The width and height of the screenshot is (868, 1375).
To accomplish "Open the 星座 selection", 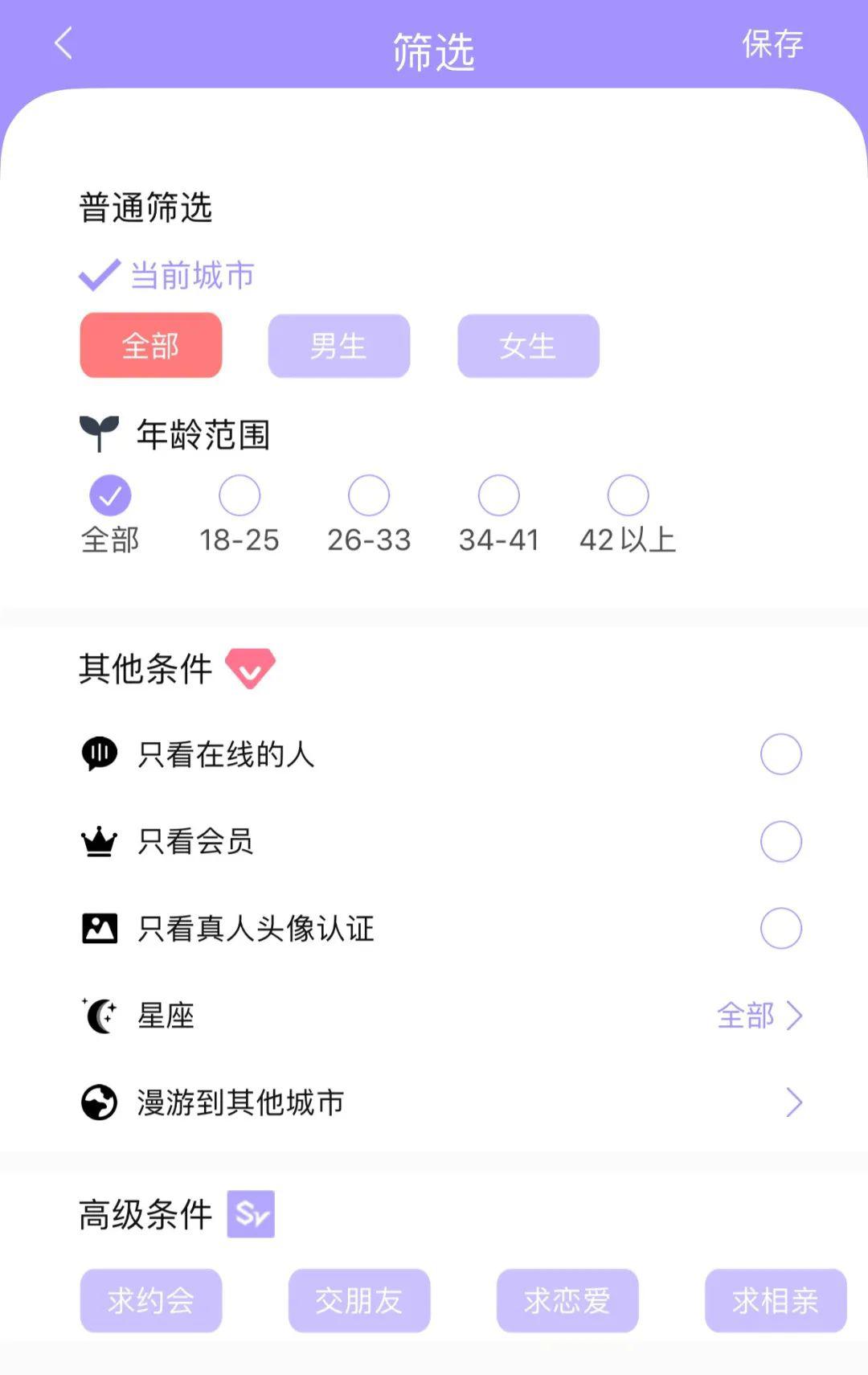I will [x=759, y=1016].
